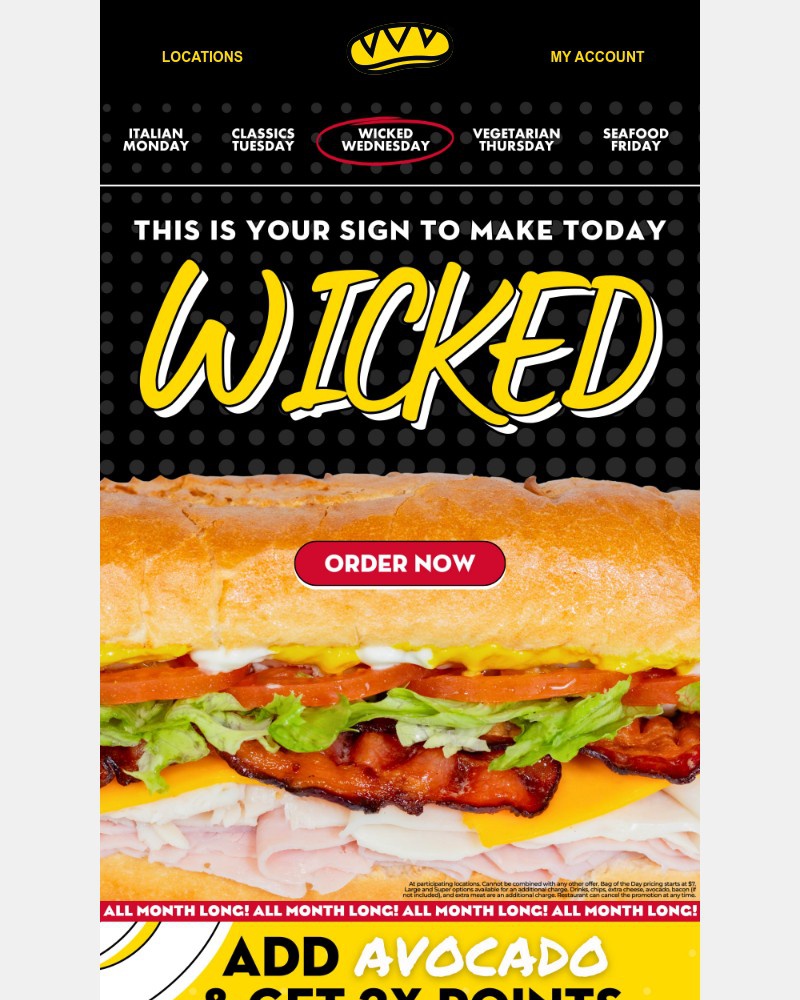Click the yellow sub loaf logo
The width and height of the screenshot is (800, 1000).
coord(400,50)
